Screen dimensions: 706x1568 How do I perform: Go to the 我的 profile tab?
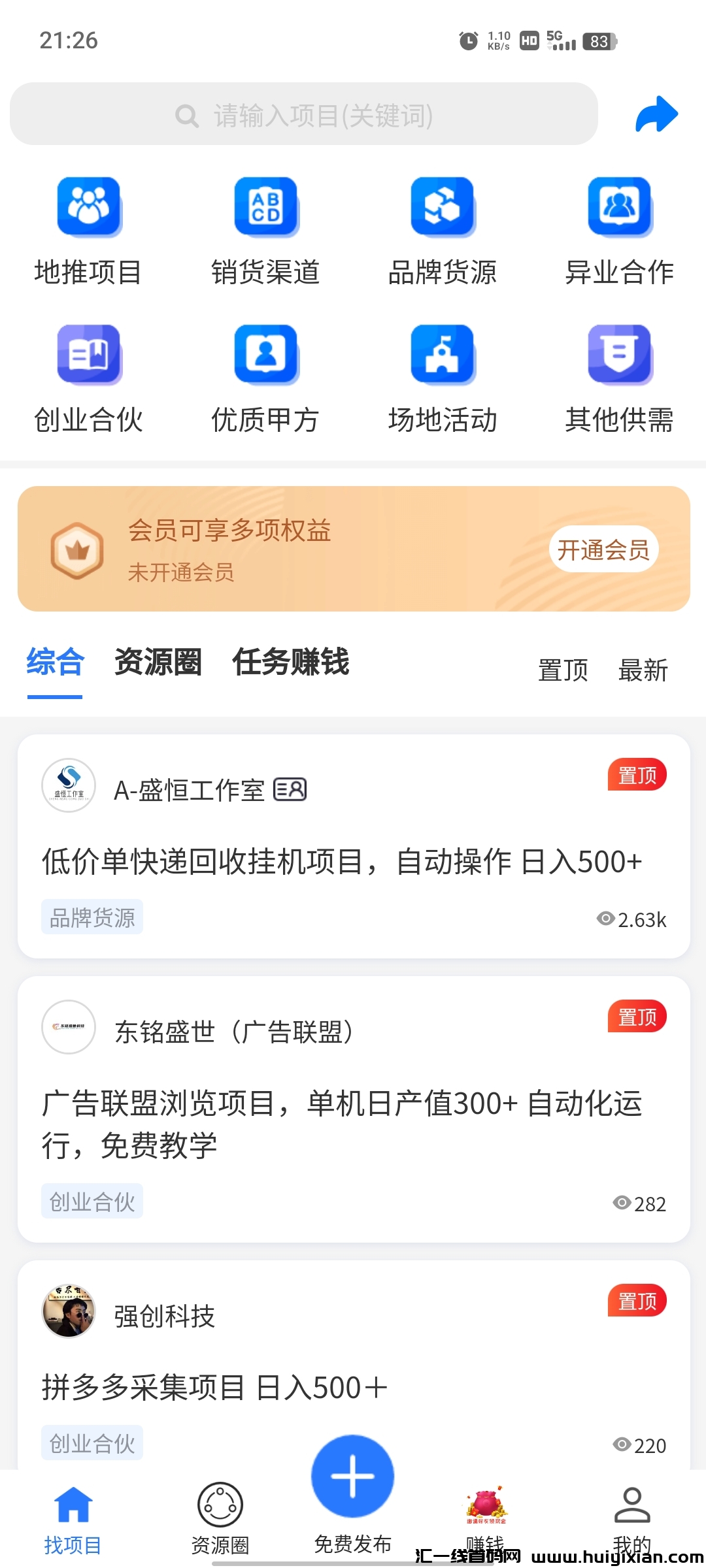click(x=631, y=1517)
